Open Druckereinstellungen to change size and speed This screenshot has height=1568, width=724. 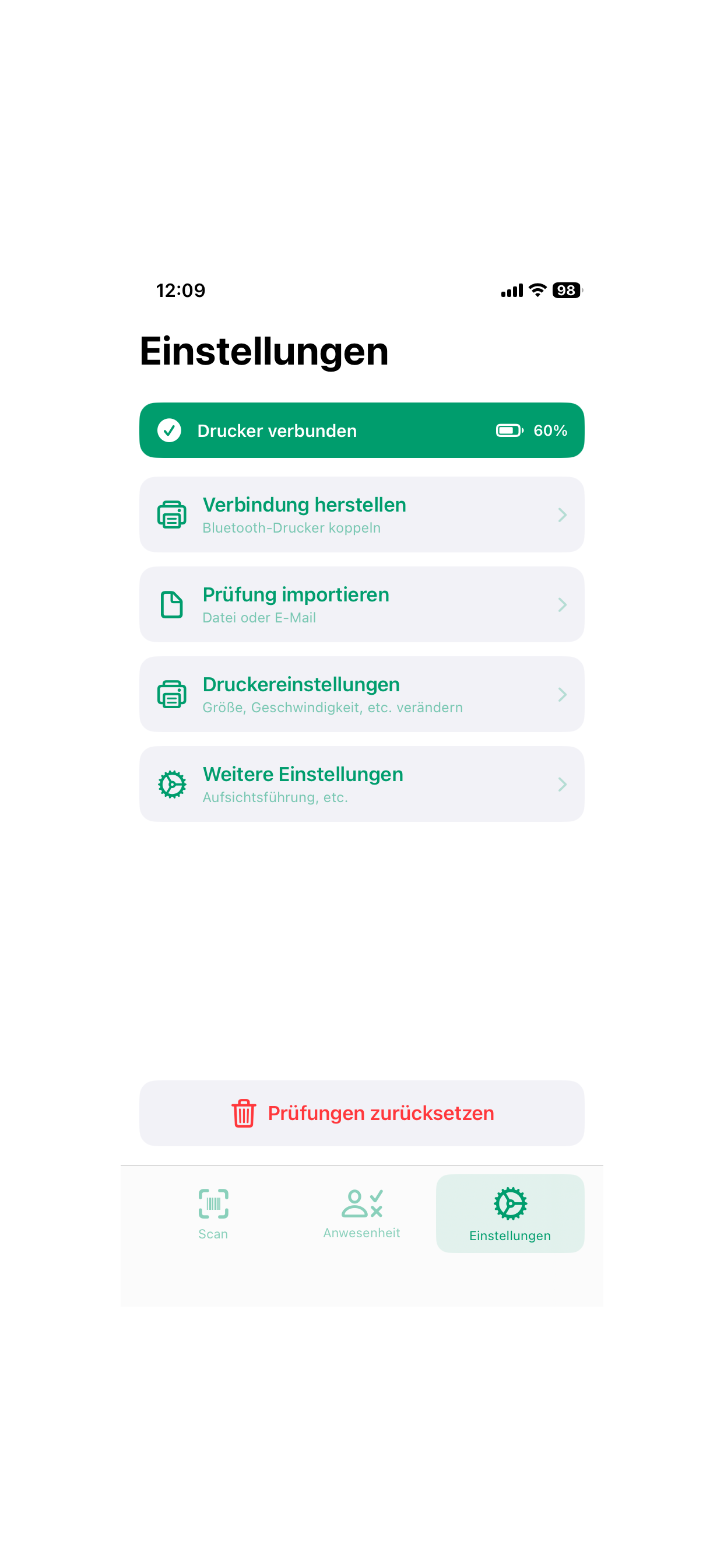tap(361, 694)
